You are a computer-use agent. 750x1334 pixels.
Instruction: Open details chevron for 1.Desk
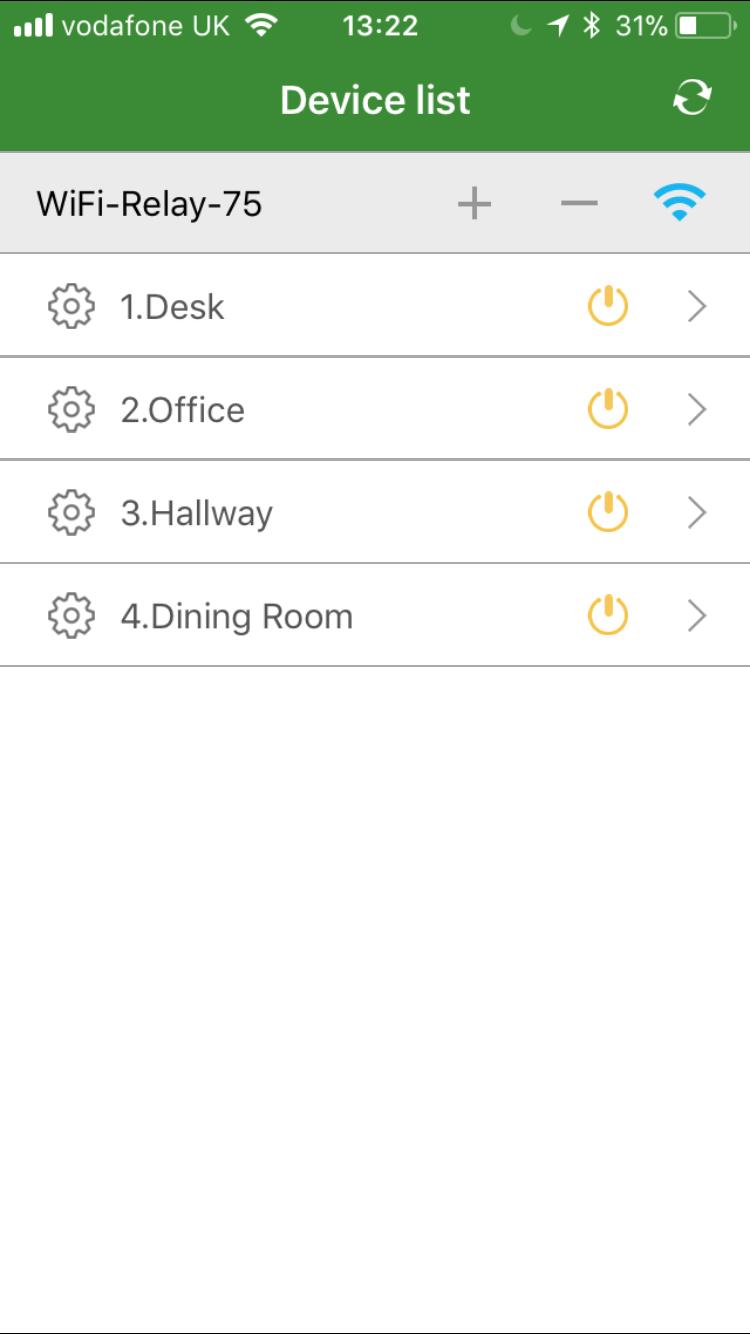coord(697,307)
